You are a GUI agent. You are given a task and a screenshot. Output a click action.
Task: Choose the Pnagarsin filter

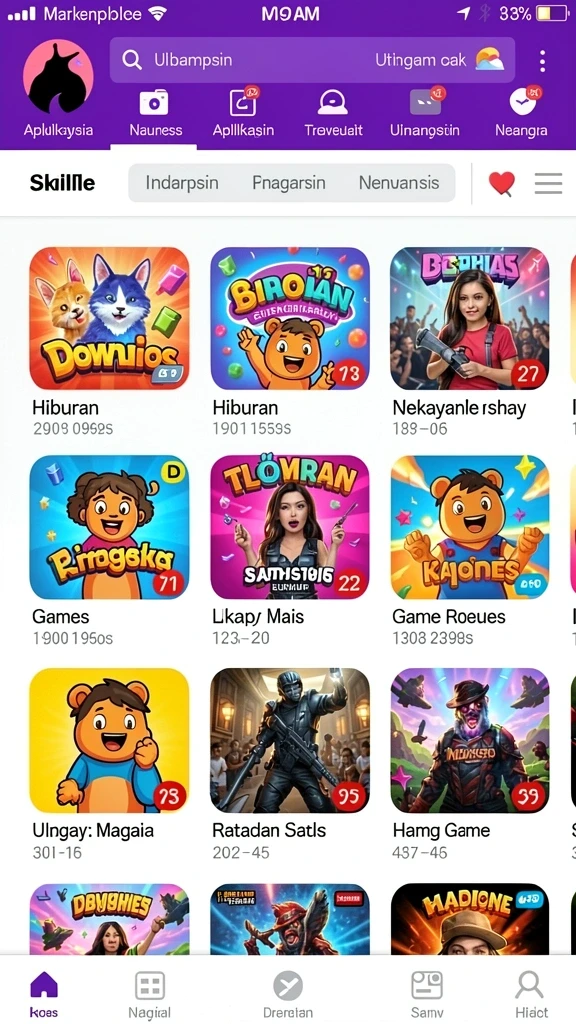click(x=289, y=183)
